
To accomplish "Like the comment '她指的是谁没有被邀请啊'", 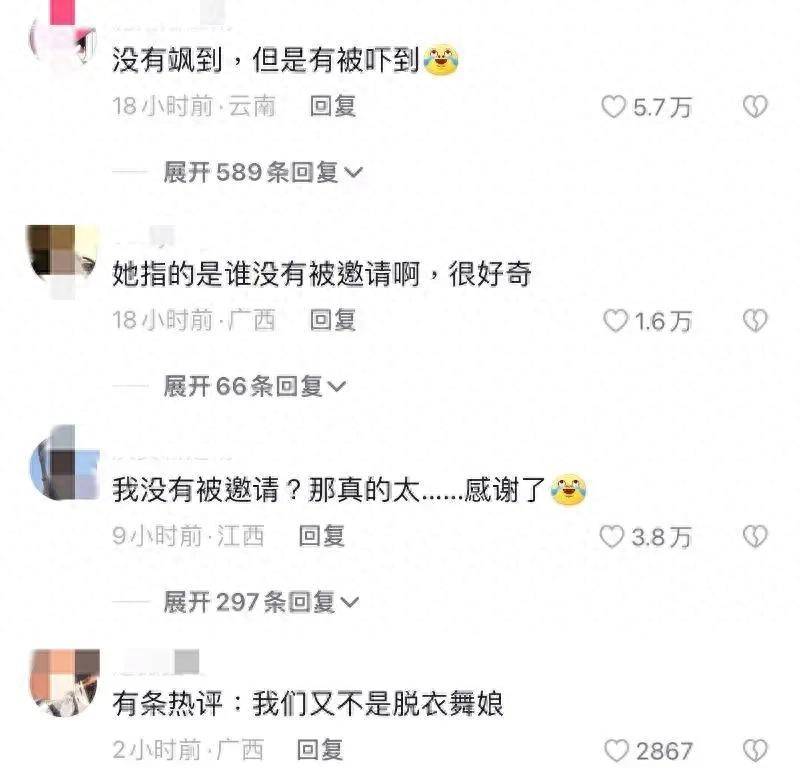I will [x=612, y=320].
